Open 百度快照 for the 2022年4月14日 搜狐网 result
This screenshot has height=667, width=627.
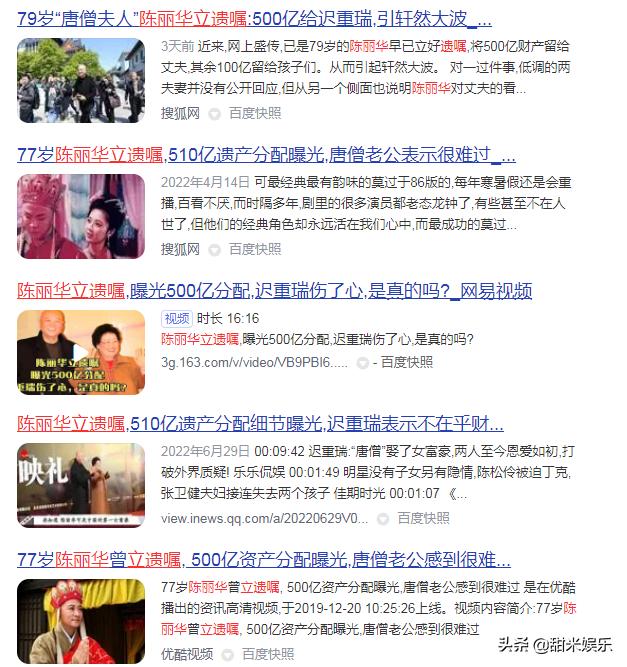coord(256,248)
